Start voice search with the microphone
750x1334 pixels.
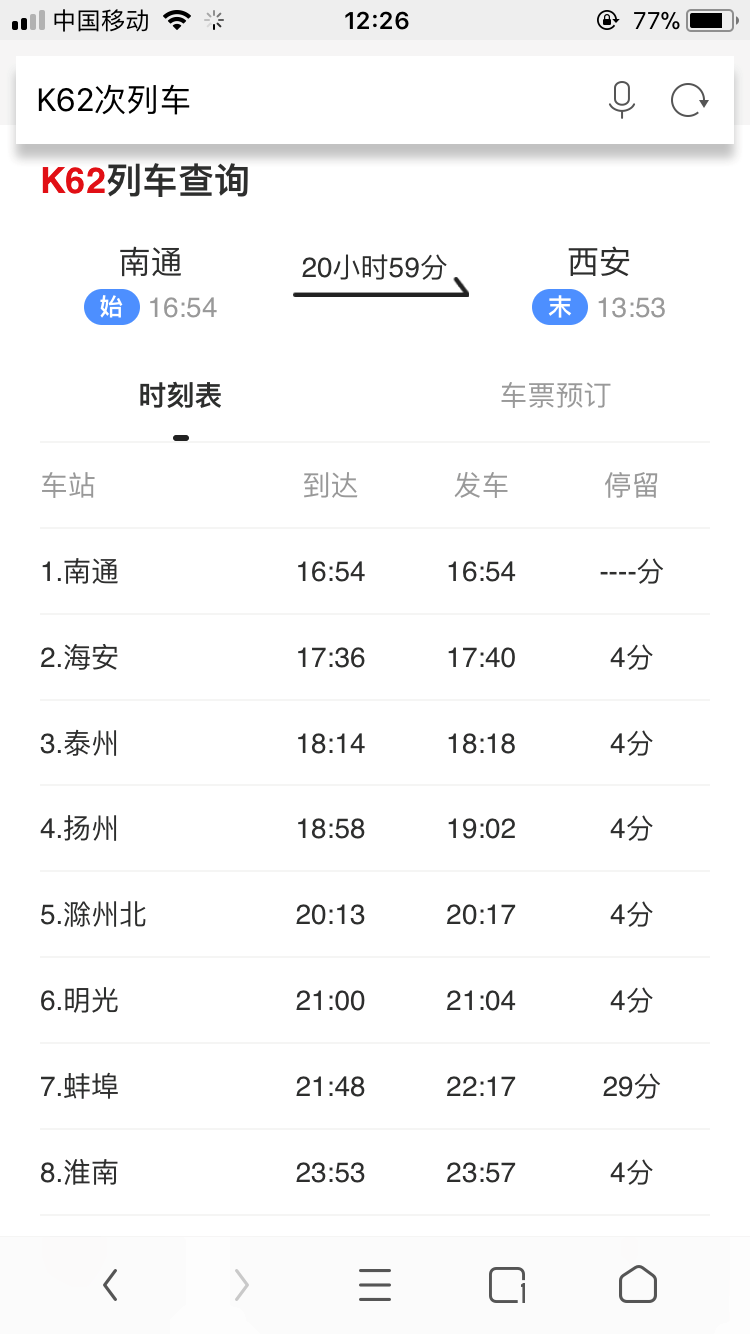[x=622, y=100]
